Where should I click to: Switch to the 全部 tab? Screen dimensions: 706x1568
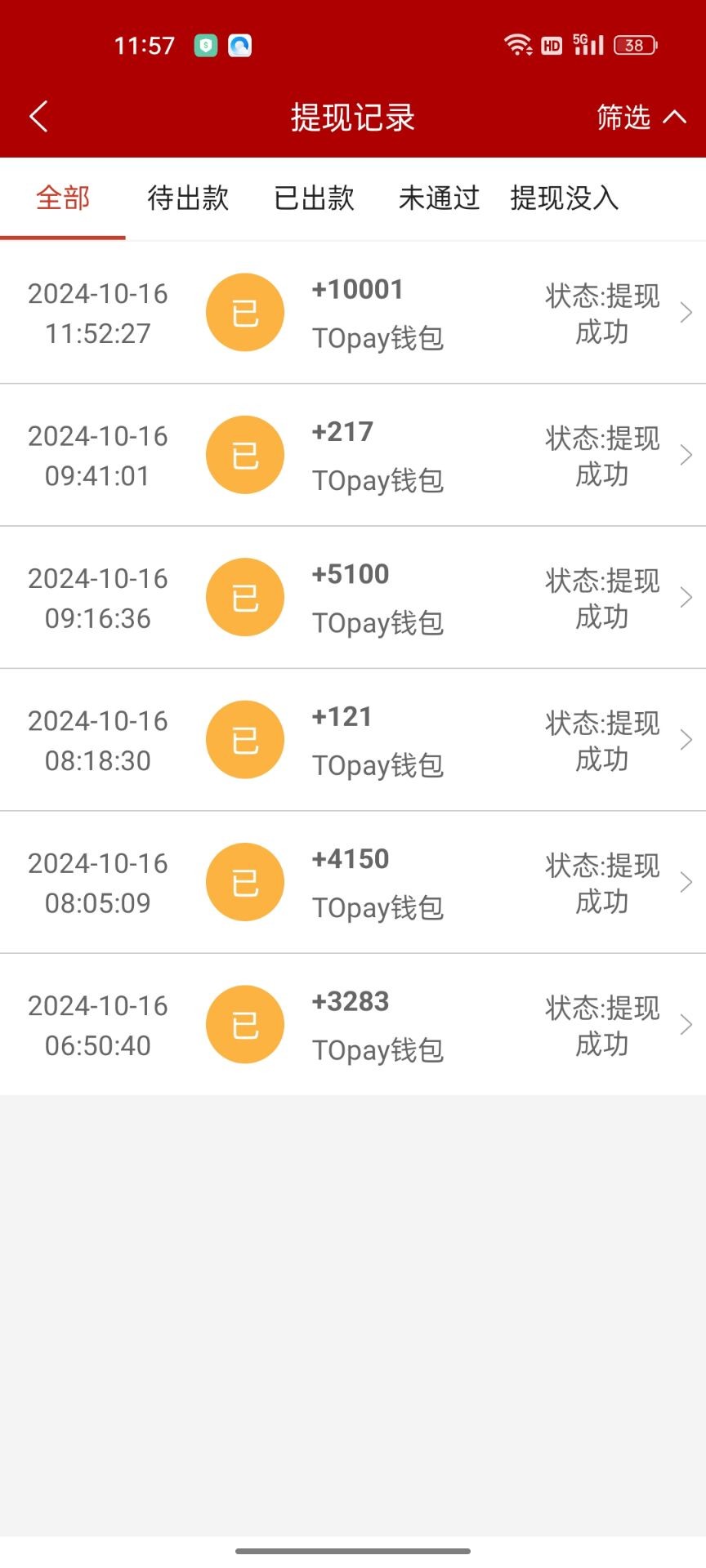(x=63, y=198)
